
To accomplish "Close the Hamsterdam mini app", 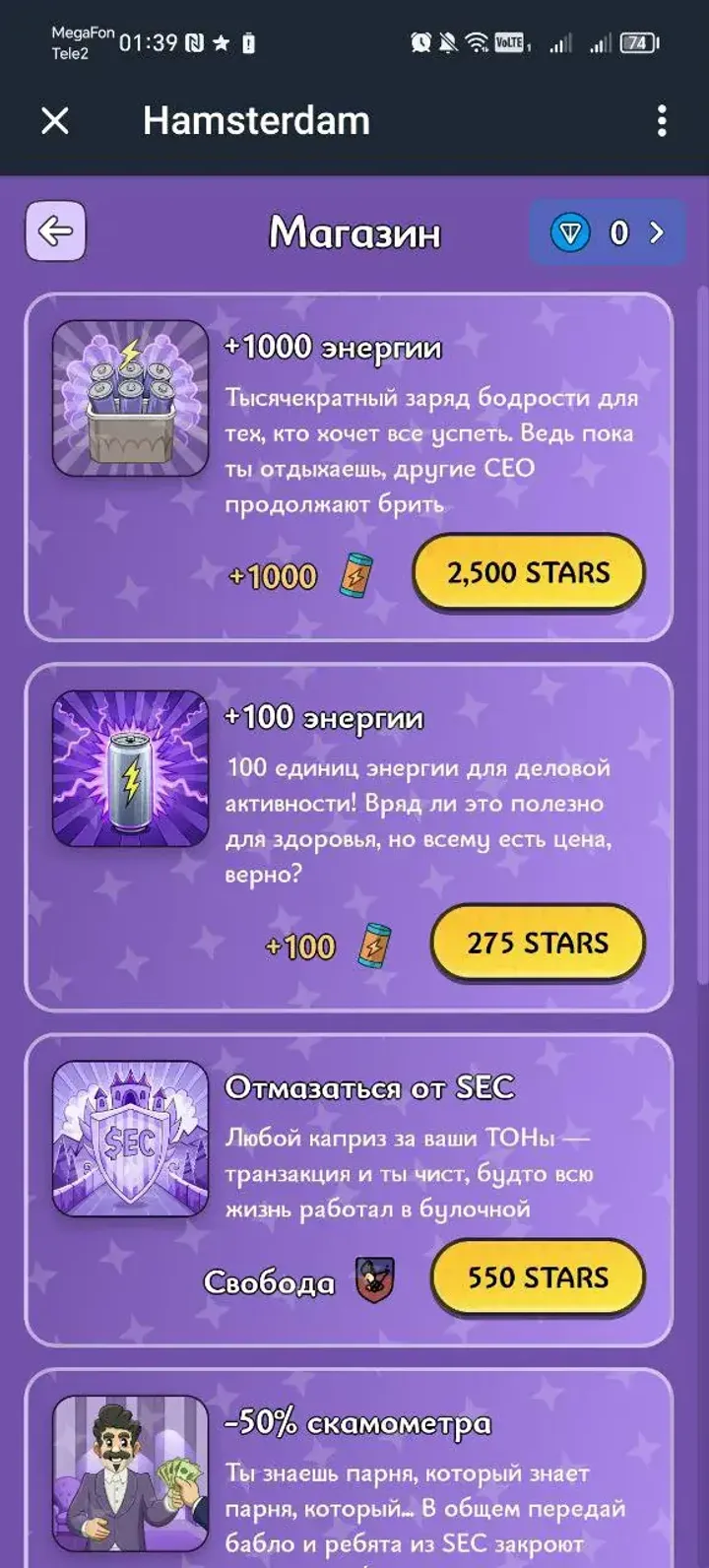I will [55, 121].
